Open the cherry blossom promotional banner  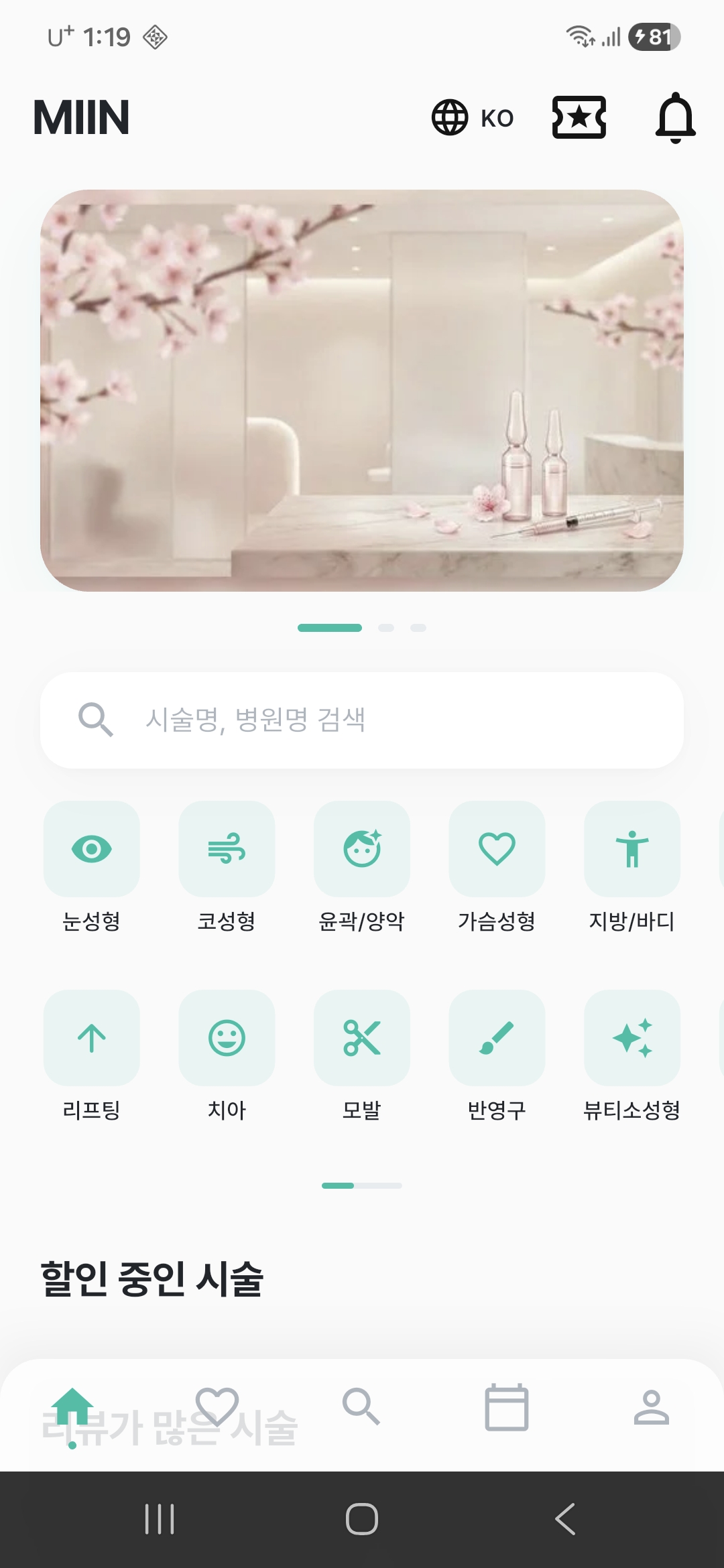(362, 390)
